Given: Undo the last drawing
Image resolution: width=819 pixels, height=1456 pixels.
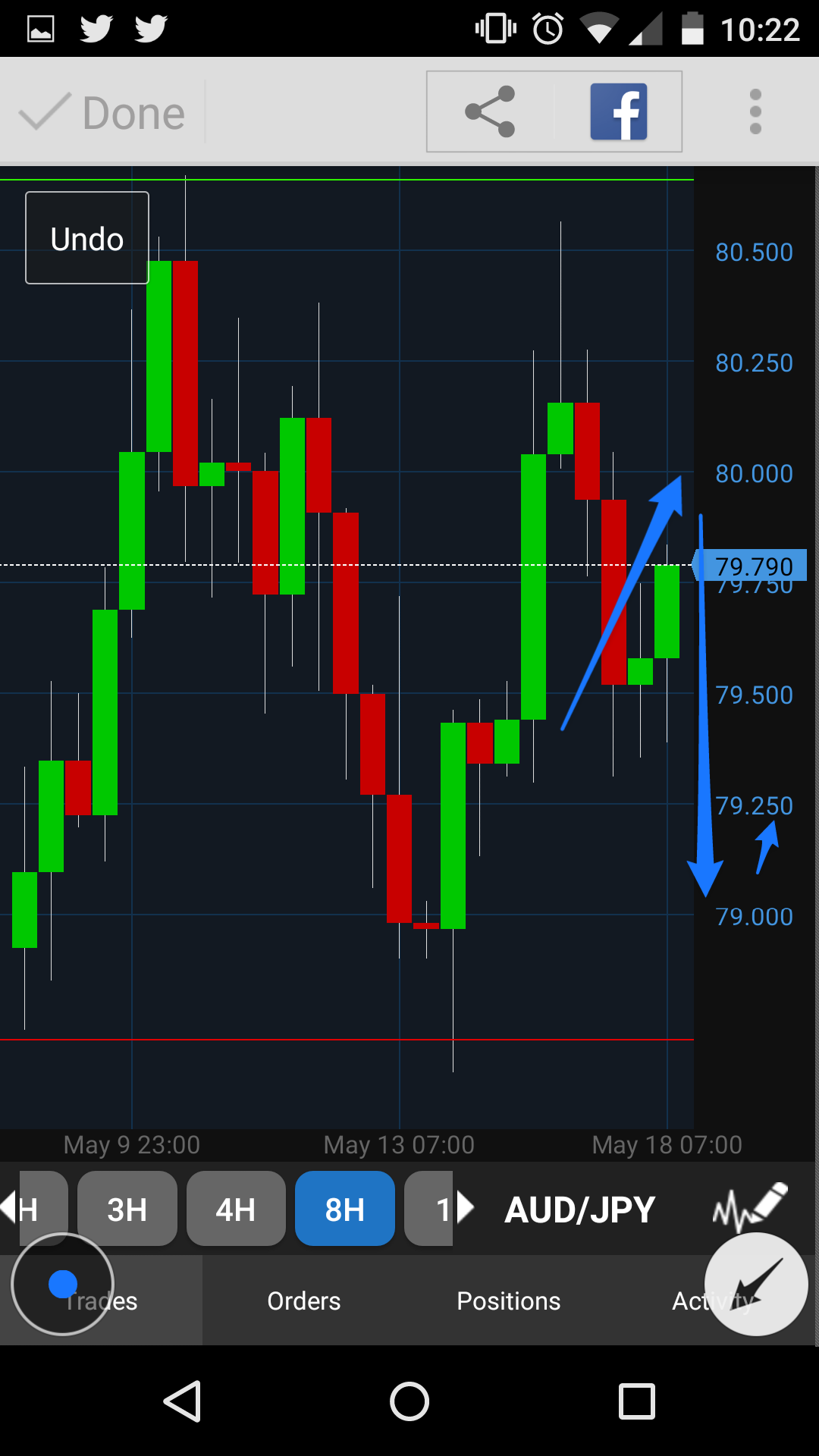Looking at the screenshot, I should coord(87,238).
